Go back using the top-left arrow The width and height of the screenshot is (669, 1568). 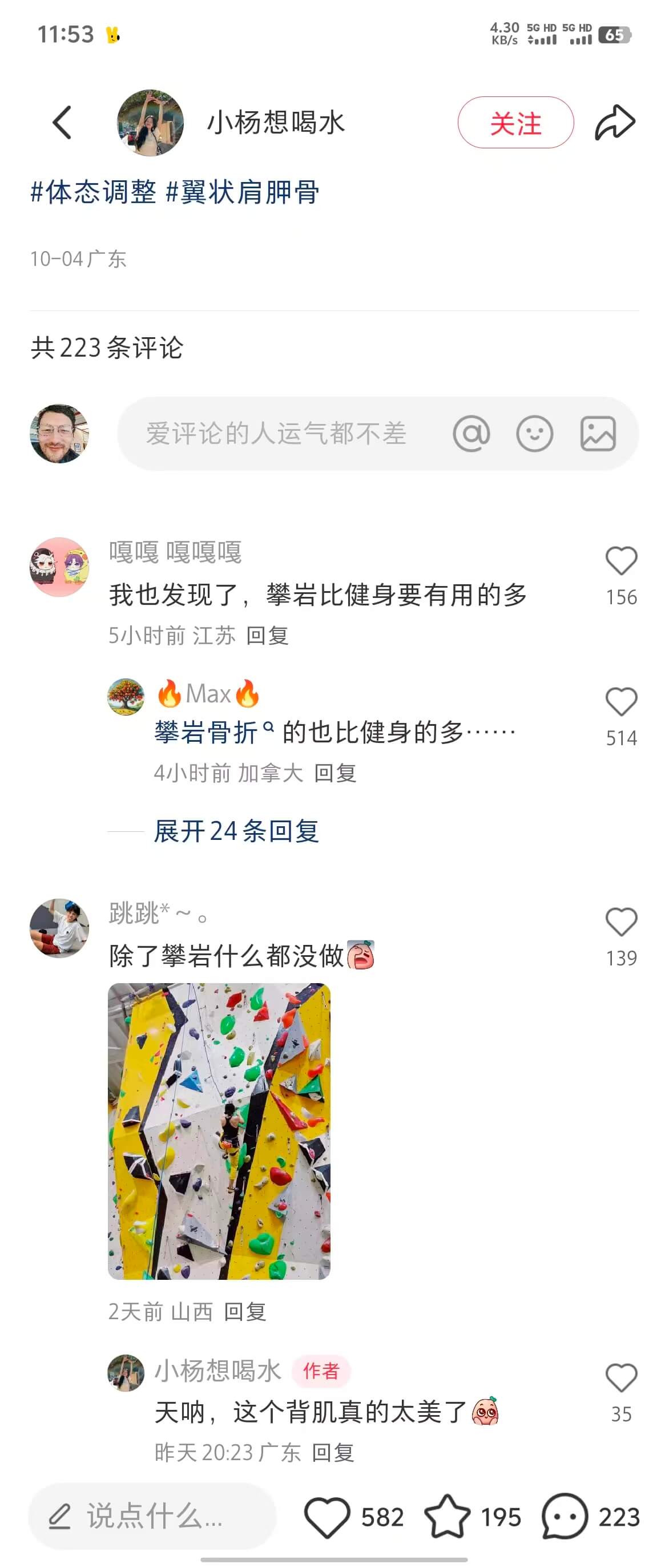(62, 122)
